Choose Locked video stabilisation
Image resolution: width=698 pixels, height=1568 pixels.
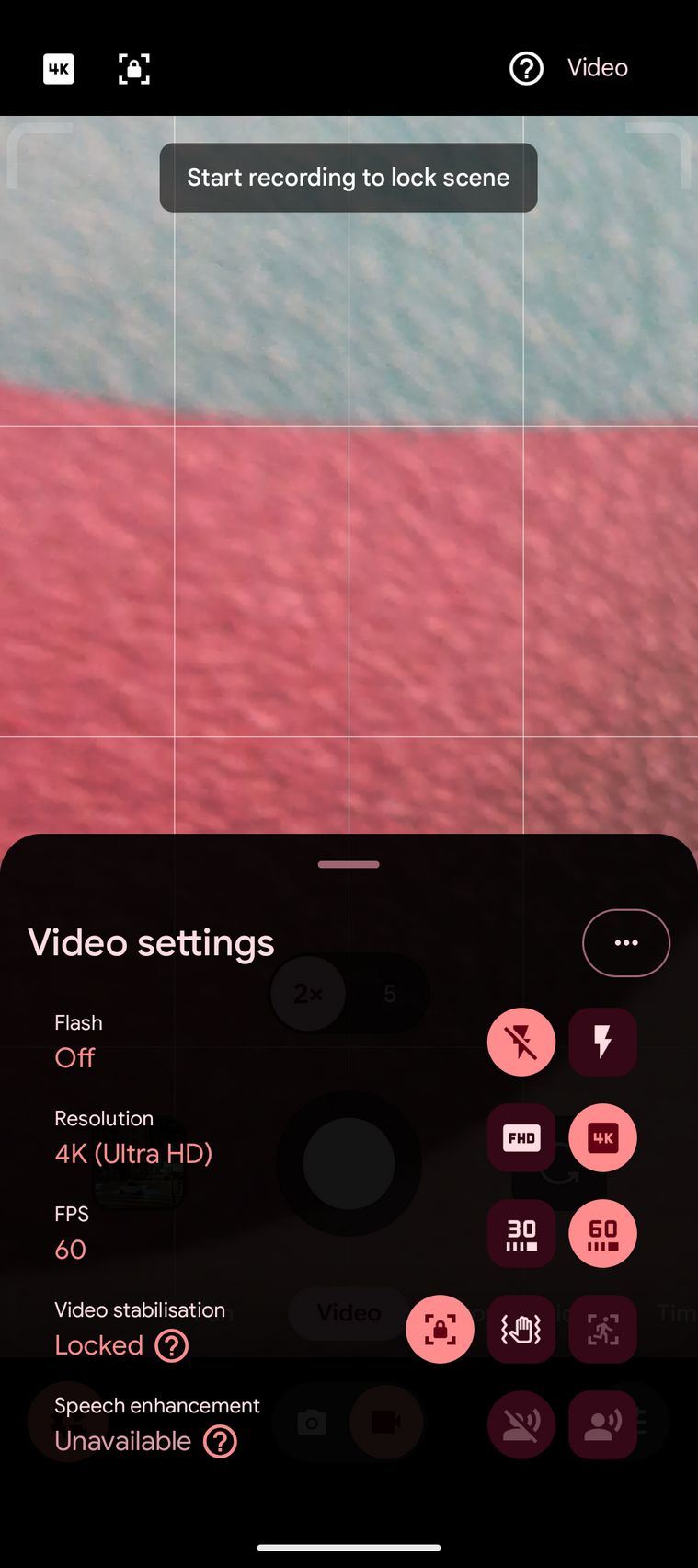(440, 1330)
